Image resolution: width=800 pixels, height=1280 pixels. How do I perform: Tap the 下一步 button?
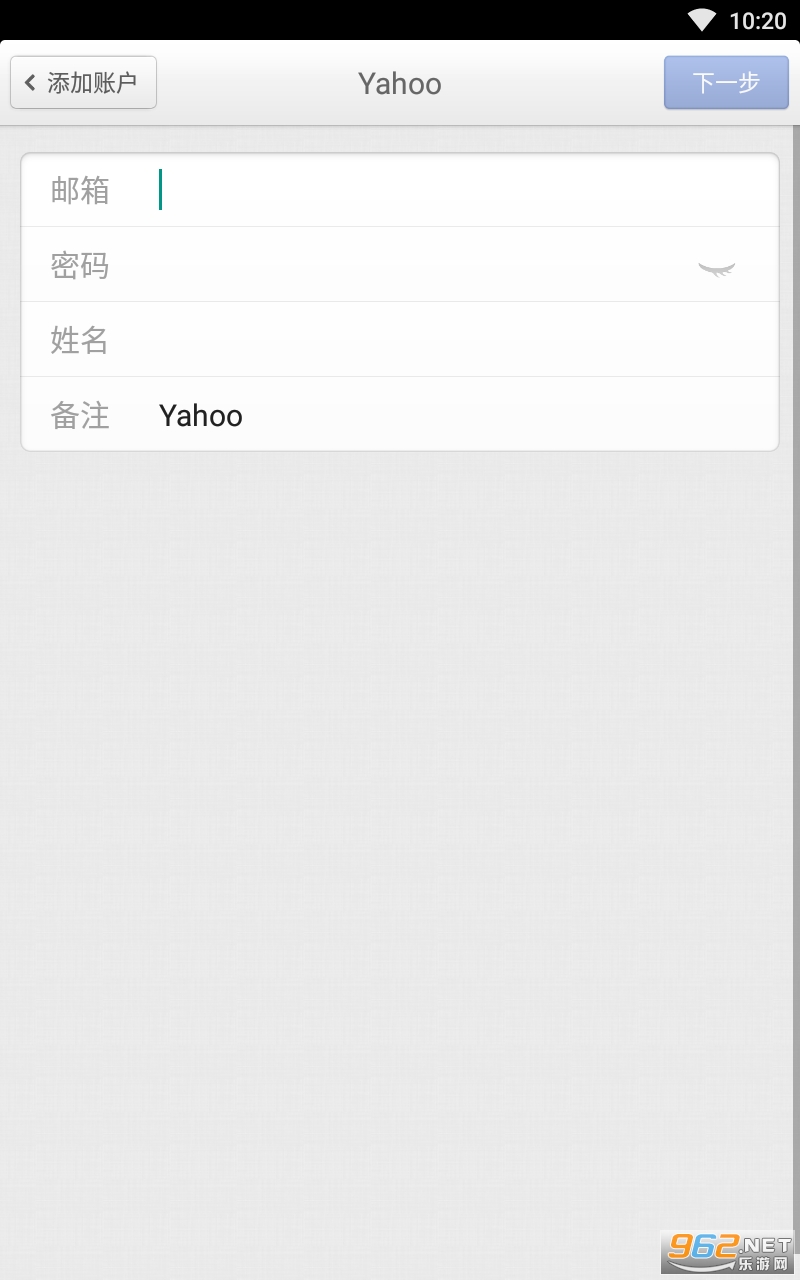(726, 82)
